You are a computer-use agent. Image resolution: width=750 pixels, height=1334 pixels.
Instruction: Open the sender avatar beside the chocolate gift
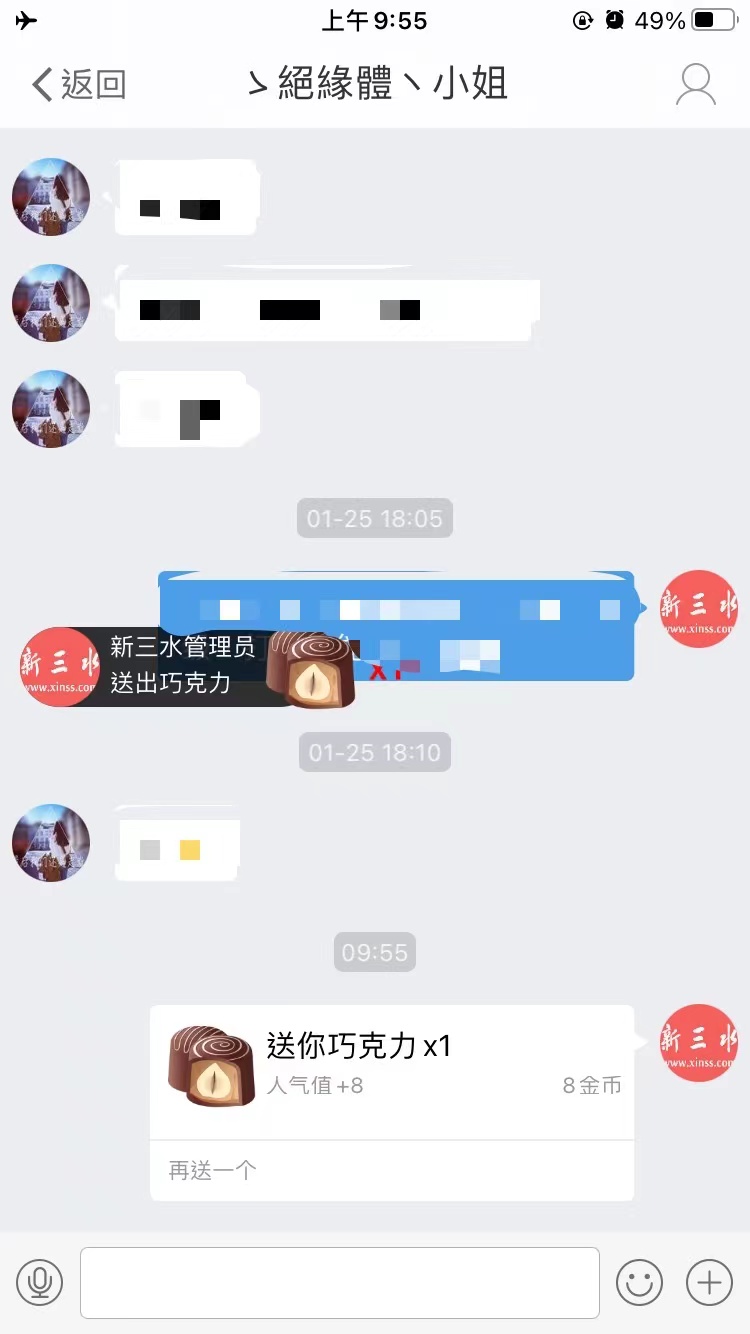(x=698, y=1043)
